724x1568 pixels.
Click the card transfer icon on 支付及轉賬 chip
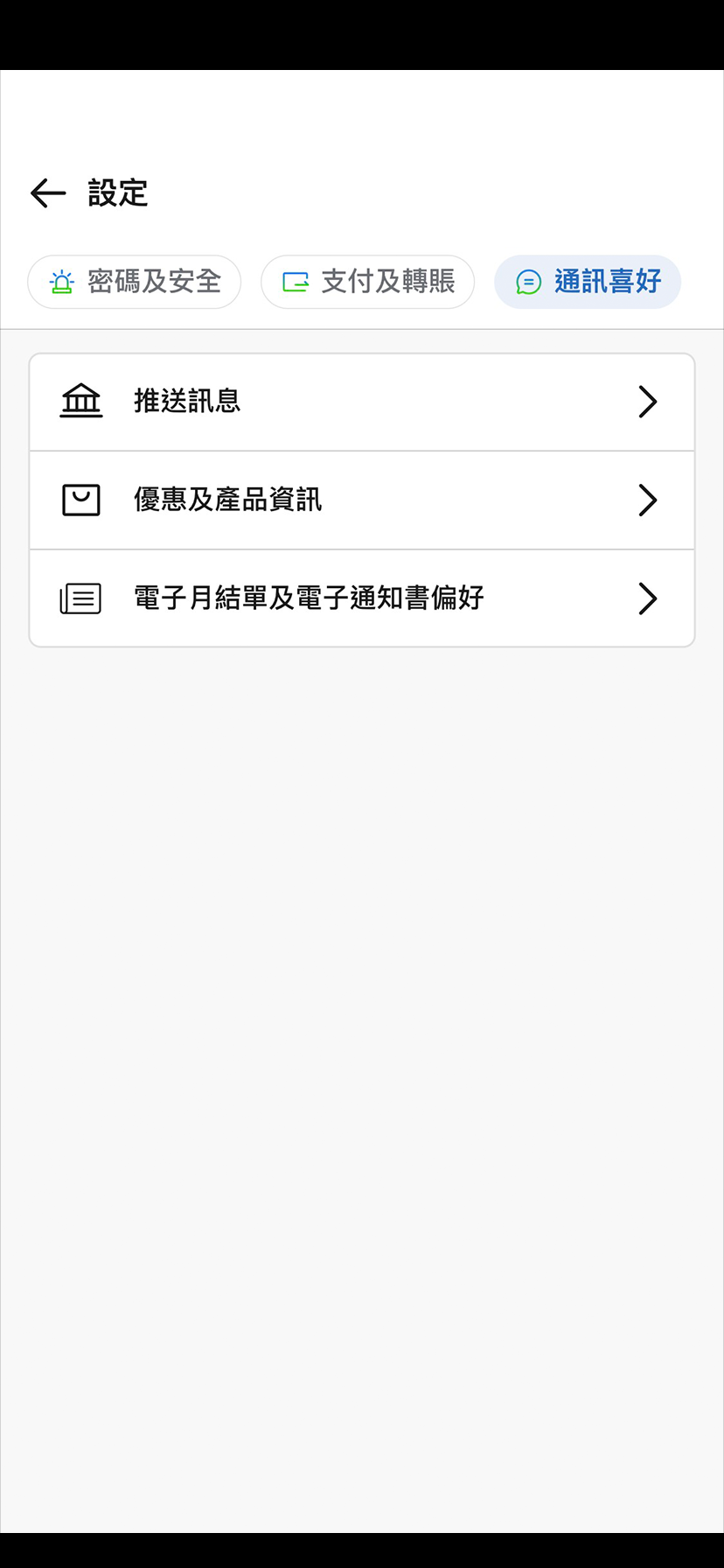pos(296,282)
